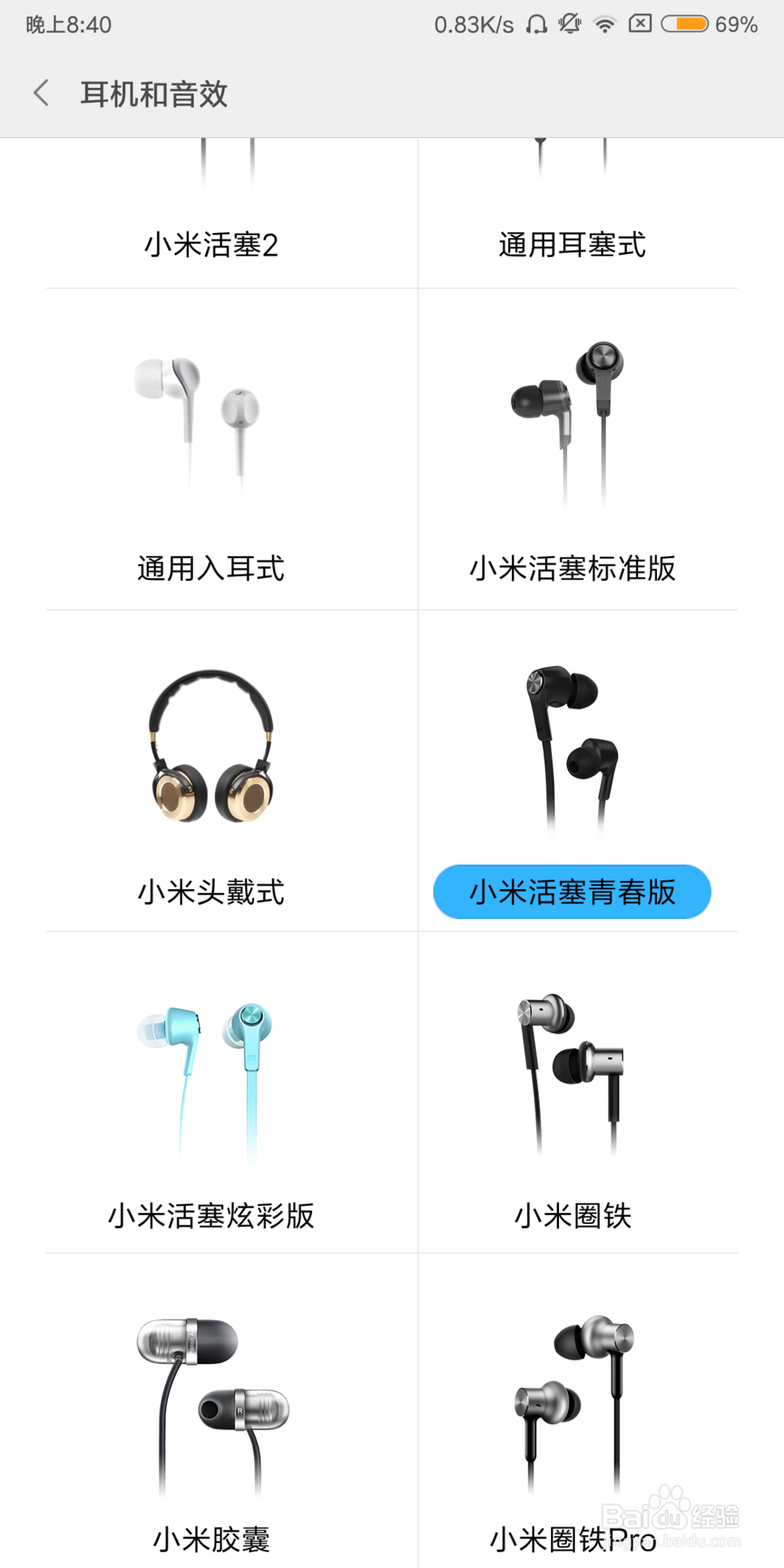
Task: Tap the 耳机和音效 title text
Action: pyautogui.click(x=154, y=94)
